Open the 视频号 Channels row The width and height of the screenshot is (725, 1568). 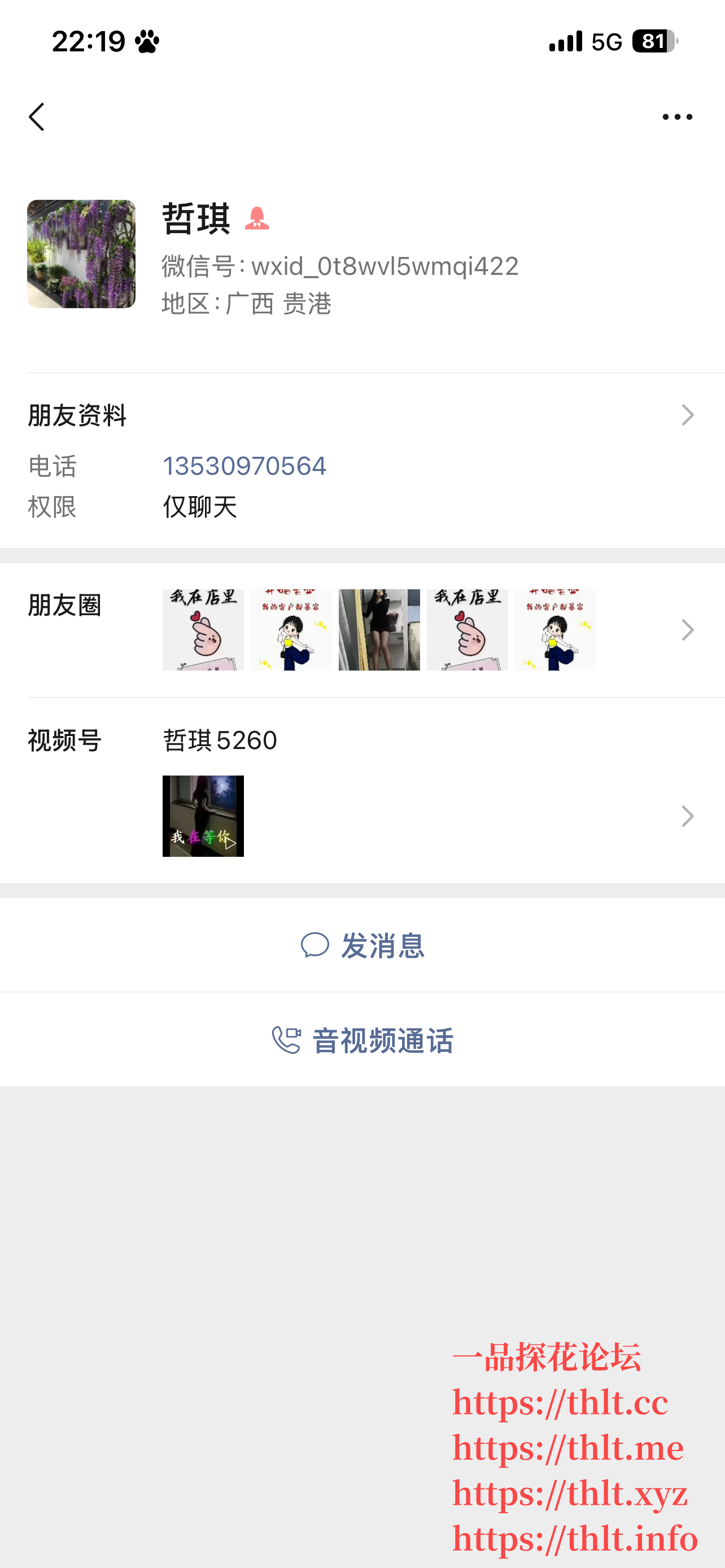361,791
